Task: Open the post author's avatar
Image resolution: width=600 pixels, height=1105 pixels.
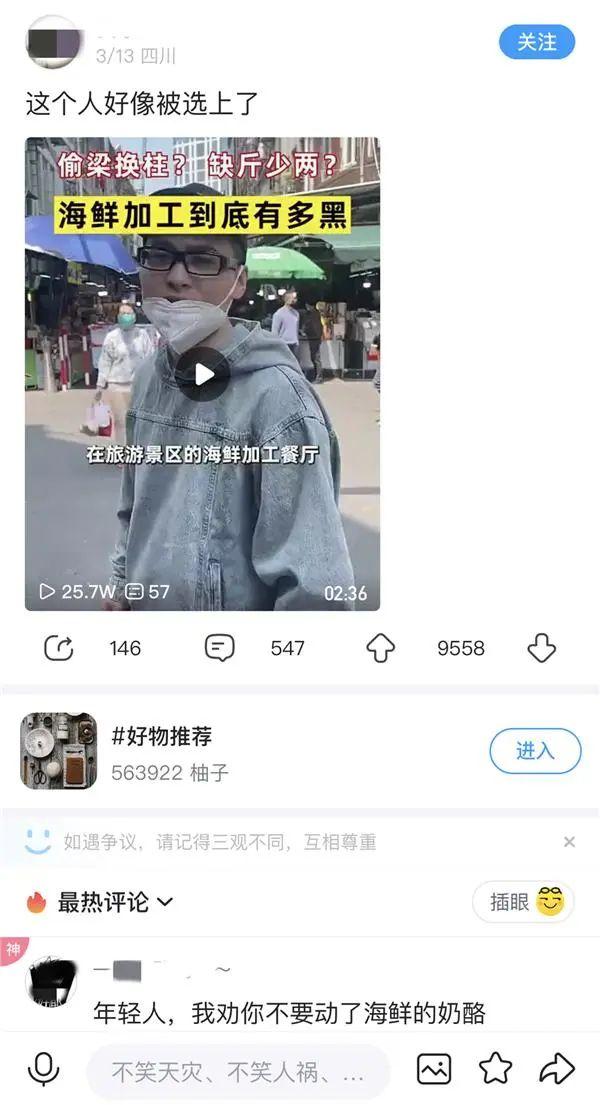Action: tap(52, 42)
